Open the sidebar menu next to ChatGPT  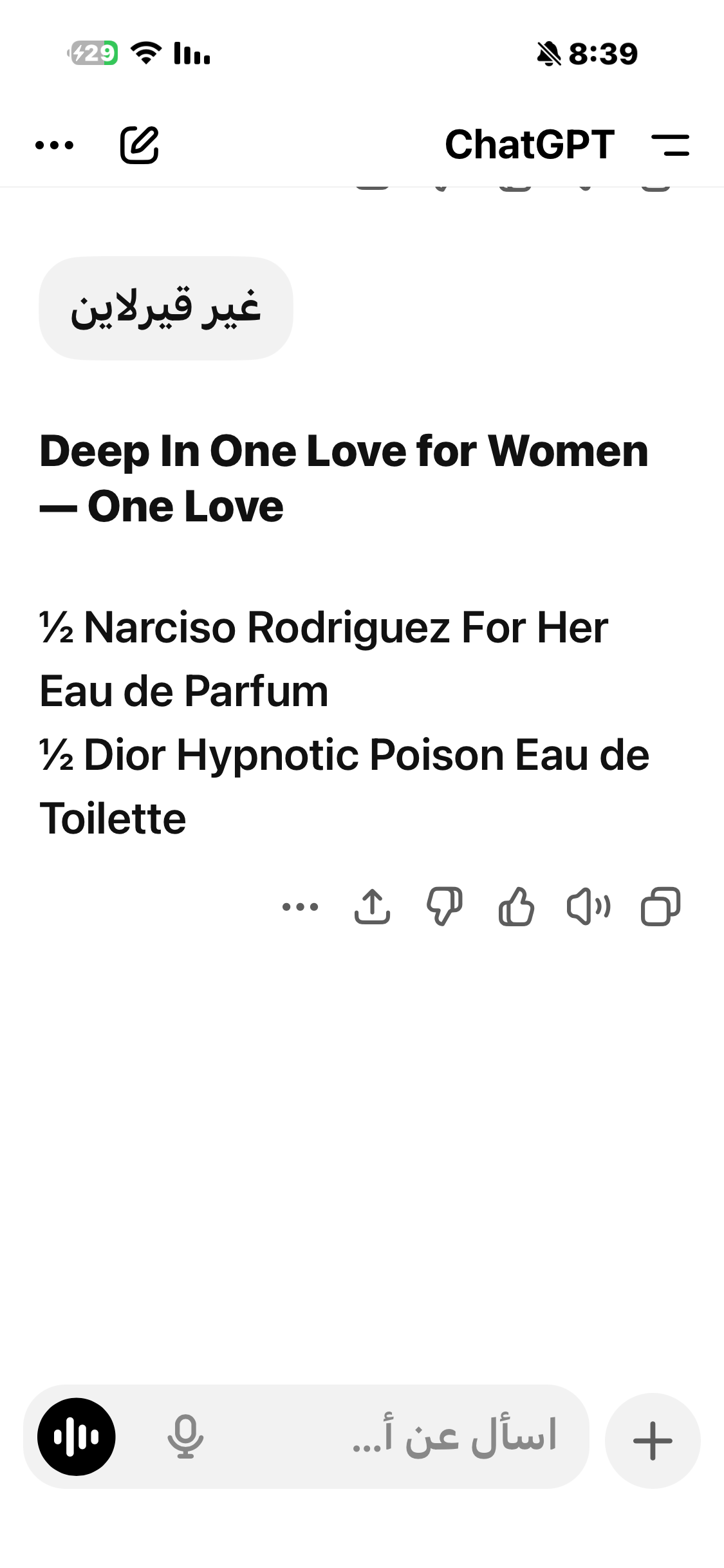[x=670, y=145]
